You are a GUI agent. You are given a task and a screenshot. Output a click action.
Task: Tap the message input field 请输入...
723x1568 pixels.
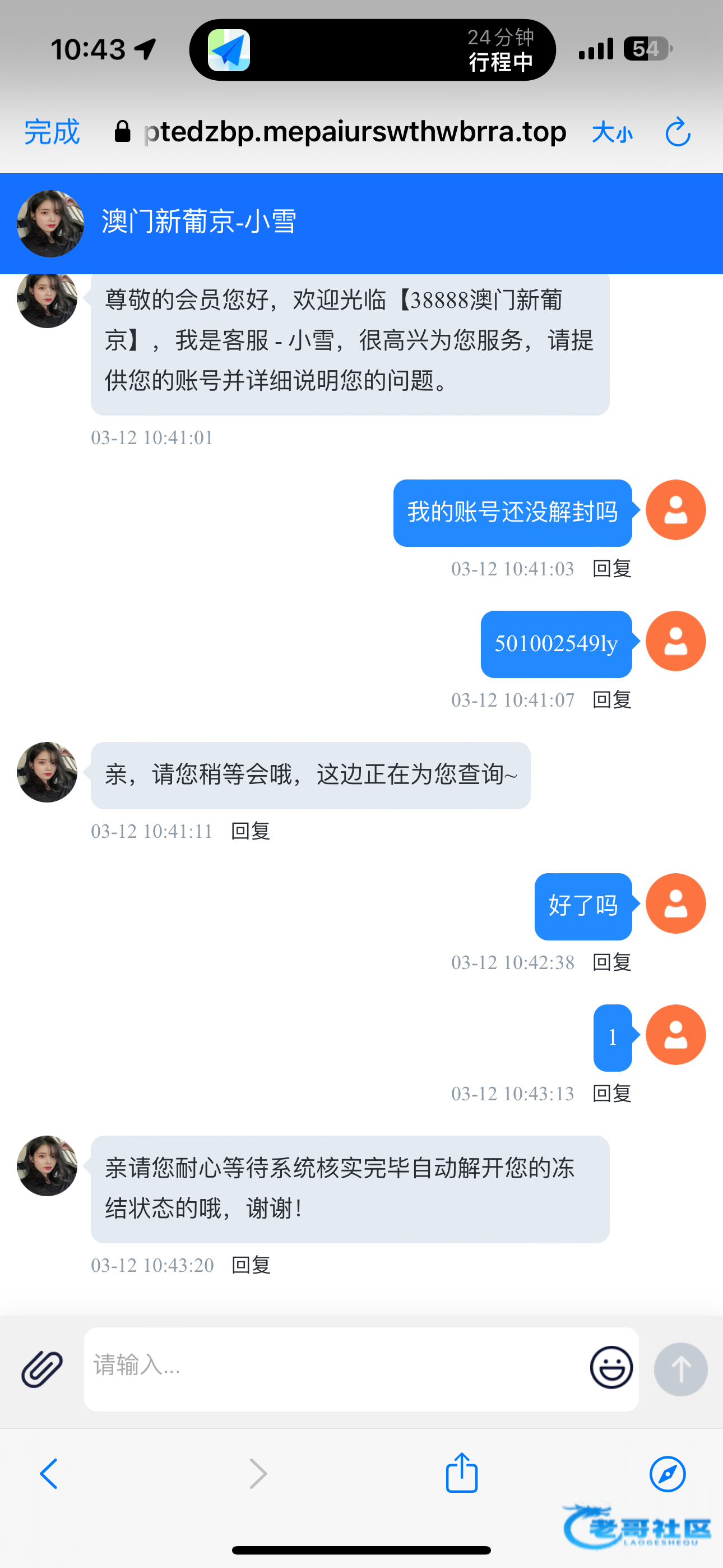pos(335,1368)
